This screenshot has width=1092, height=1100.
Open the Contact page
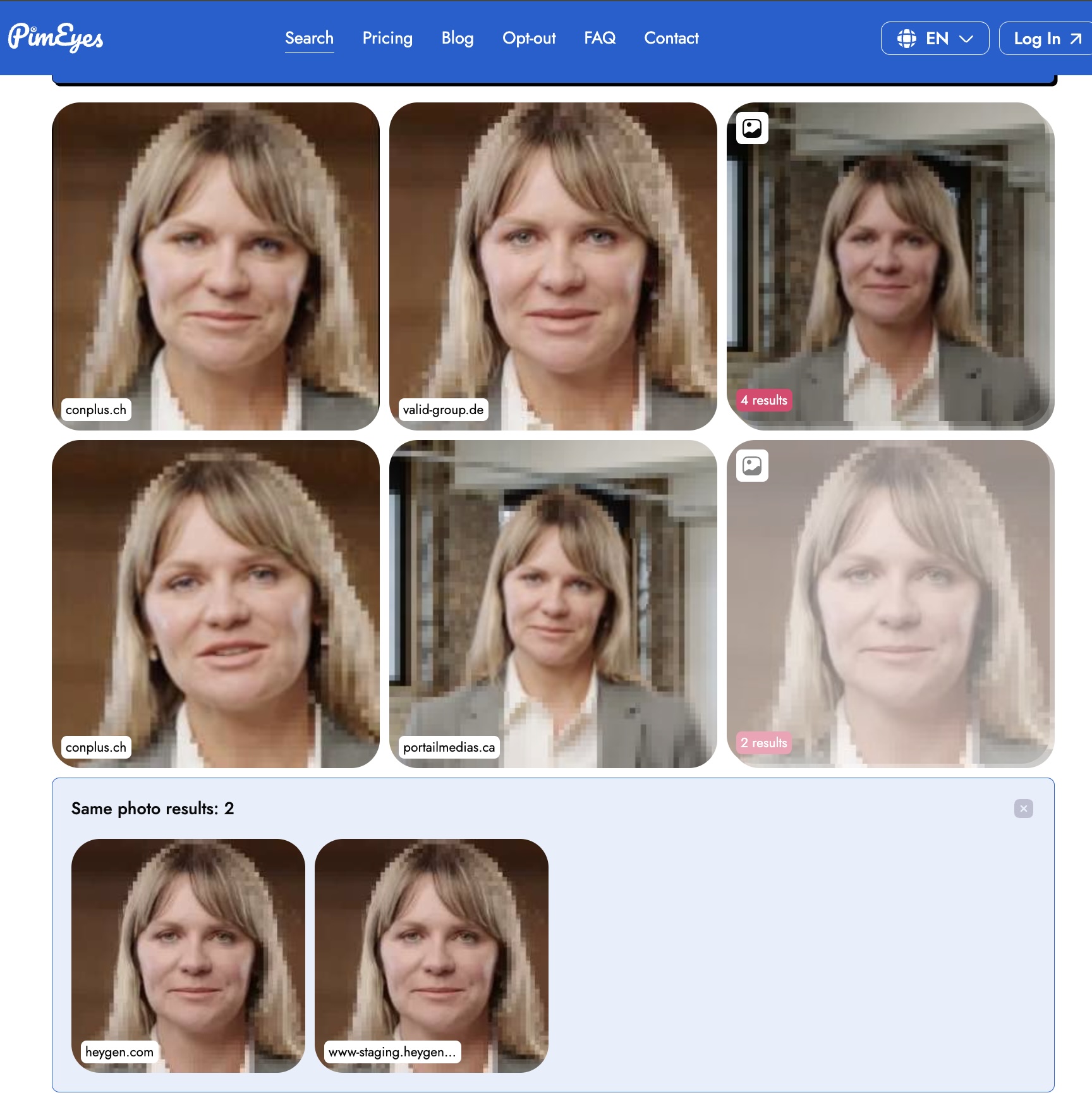point(670,38)
